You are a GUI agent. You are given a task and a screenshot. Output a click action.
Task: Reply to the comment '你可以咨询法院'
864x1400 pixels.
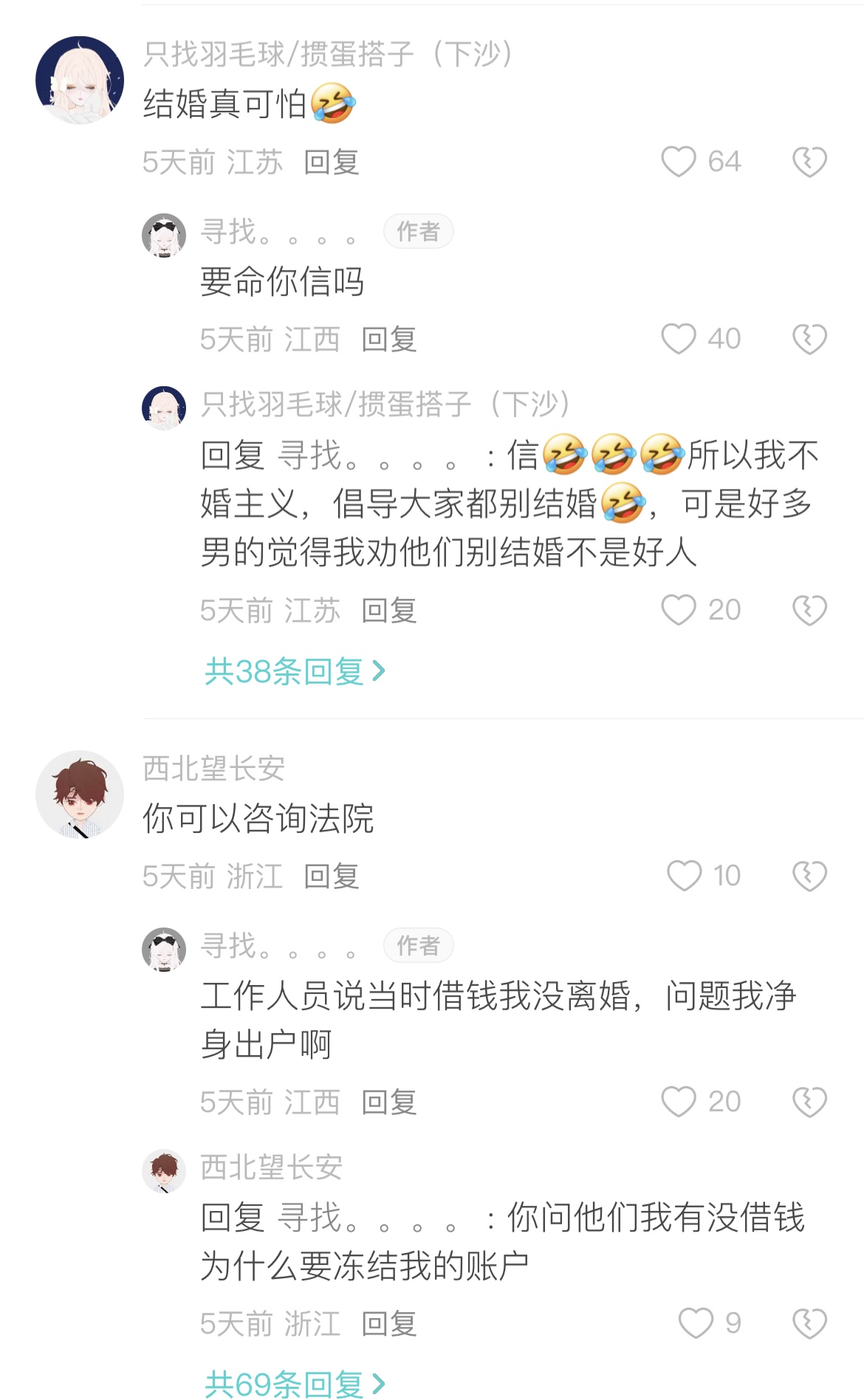(332, 876)
